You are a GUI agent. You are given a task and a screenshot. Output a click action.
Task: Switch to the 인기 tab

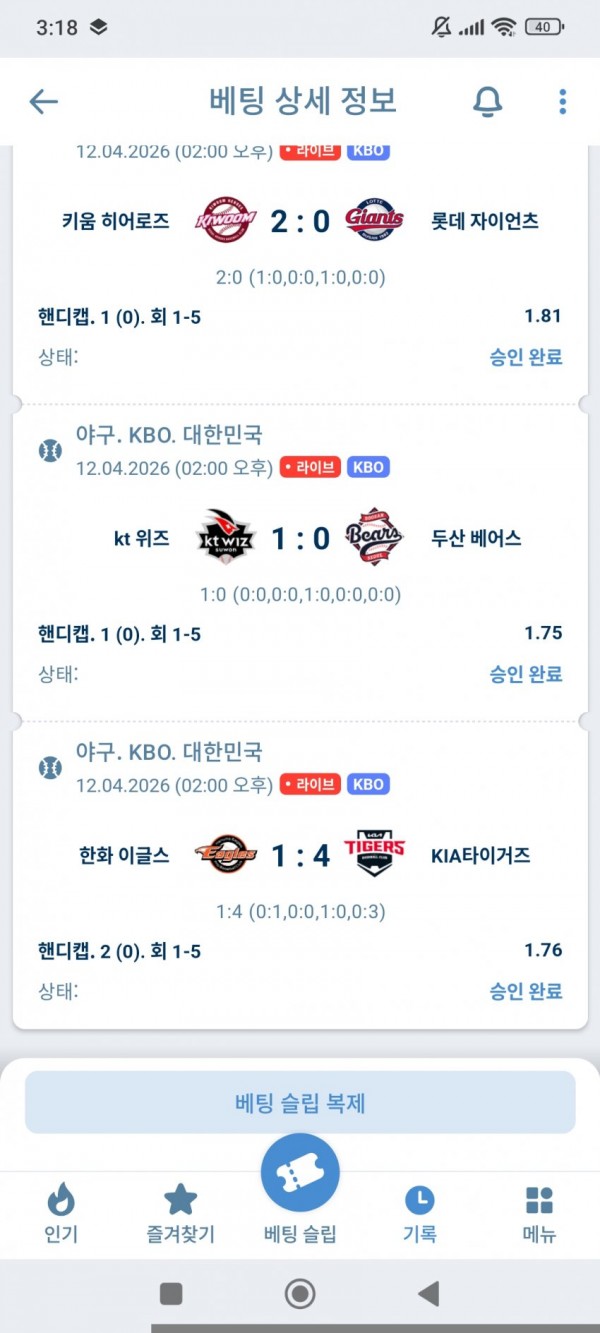(x=61, y=1212)
